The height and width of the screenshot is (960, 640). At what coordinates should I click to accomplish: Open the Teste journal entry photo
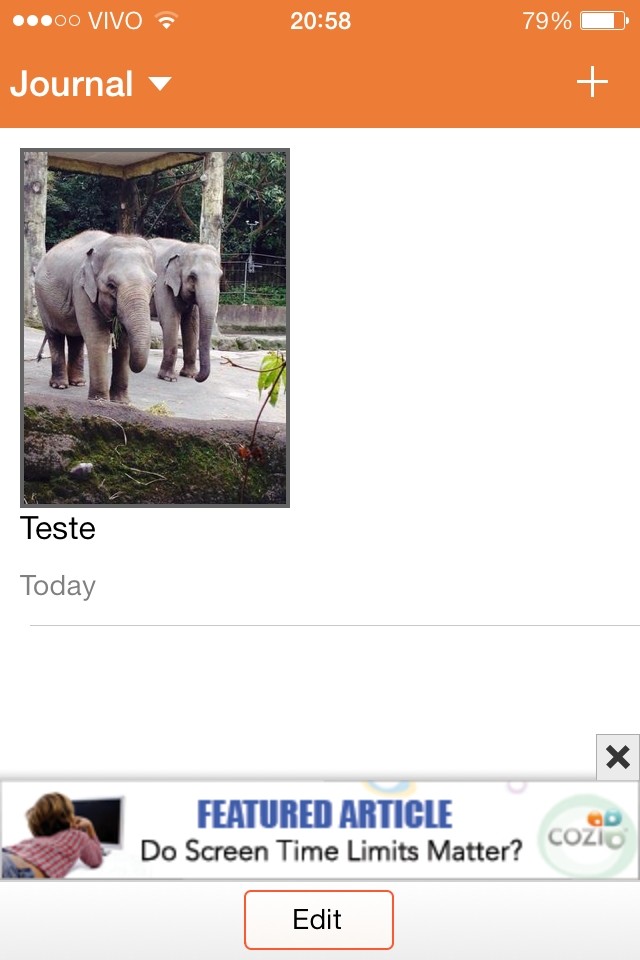coord(155,328)
